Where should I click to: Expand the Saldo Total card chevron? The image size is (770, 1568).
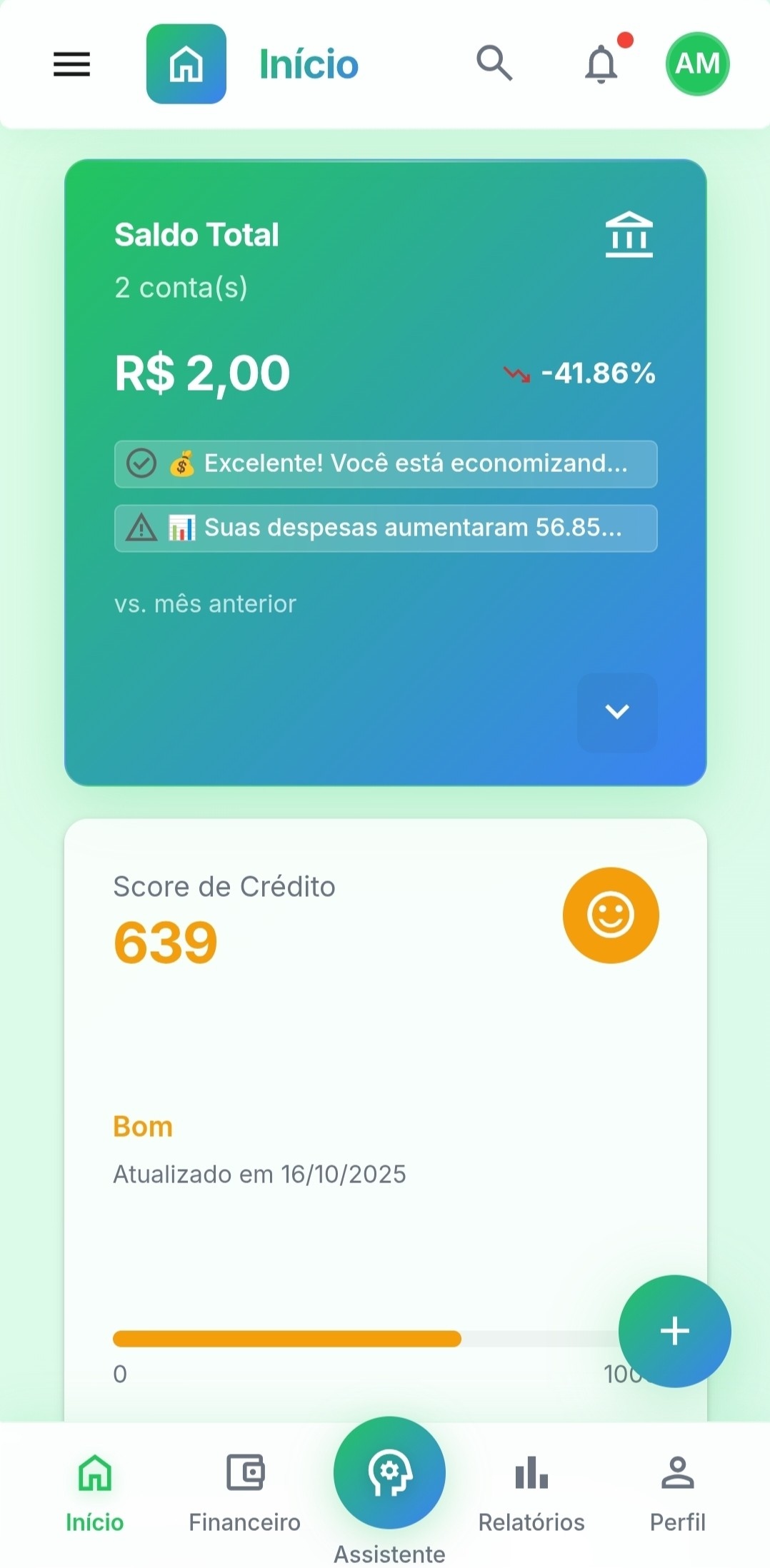click(617, 712)
